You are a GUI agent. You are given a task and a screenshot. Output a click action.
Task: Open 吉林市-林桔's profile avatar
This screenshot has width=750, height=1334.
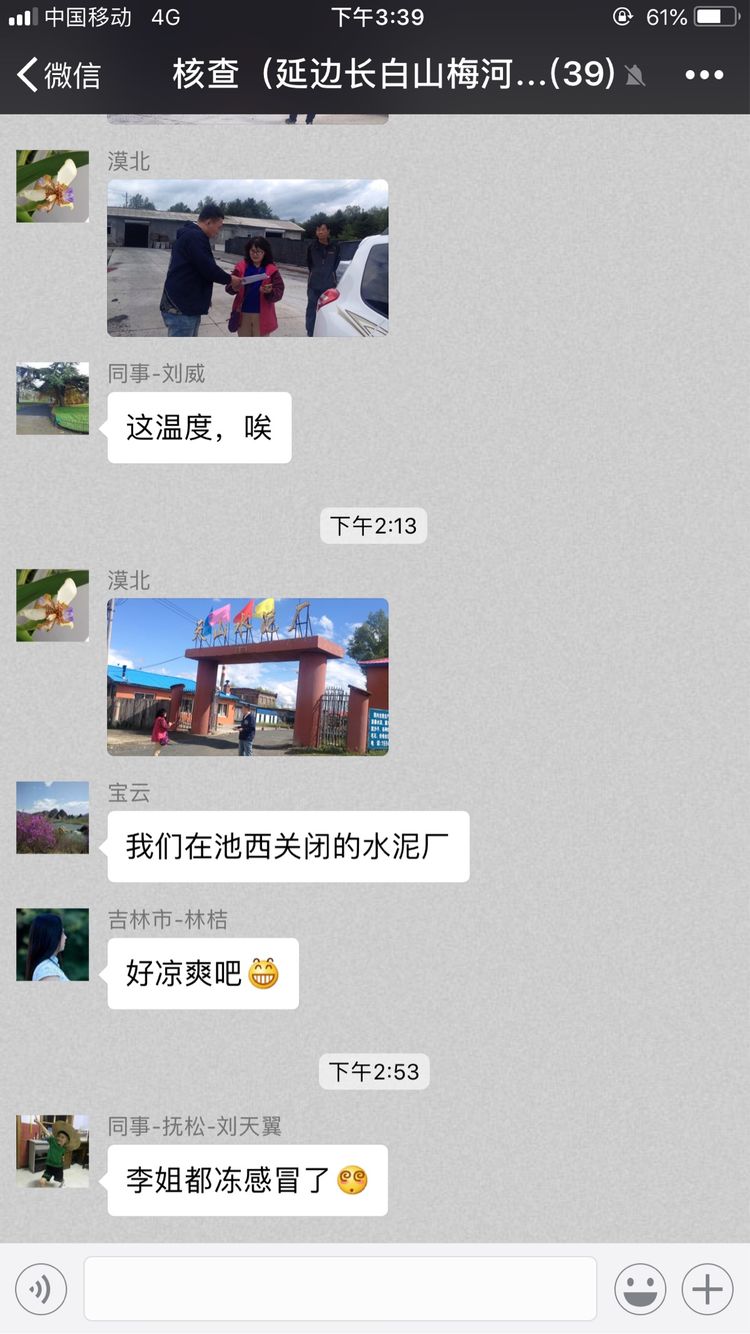[x=52, y=944]
